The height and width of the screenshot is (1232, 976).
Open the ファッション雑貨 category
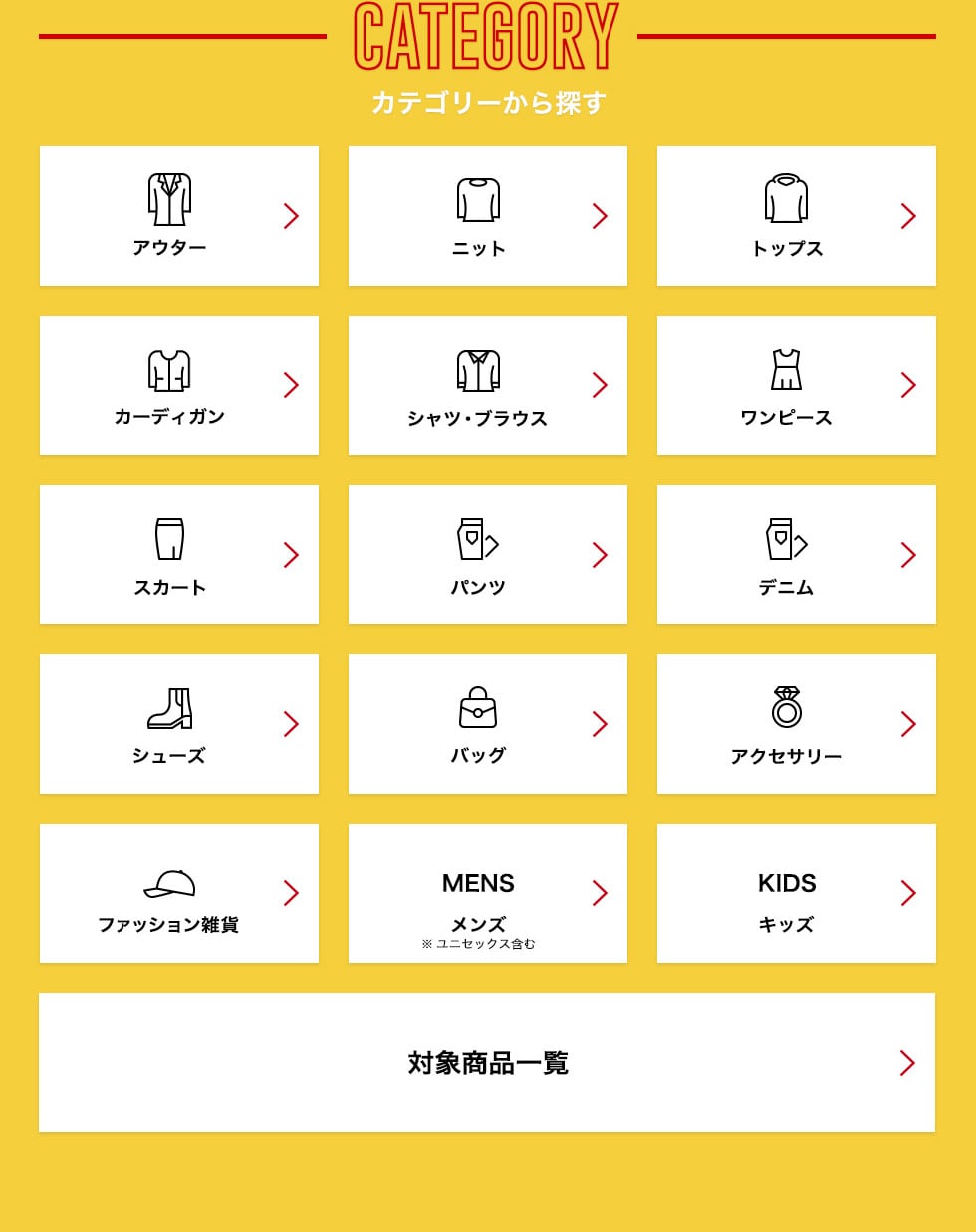(179, 893)
